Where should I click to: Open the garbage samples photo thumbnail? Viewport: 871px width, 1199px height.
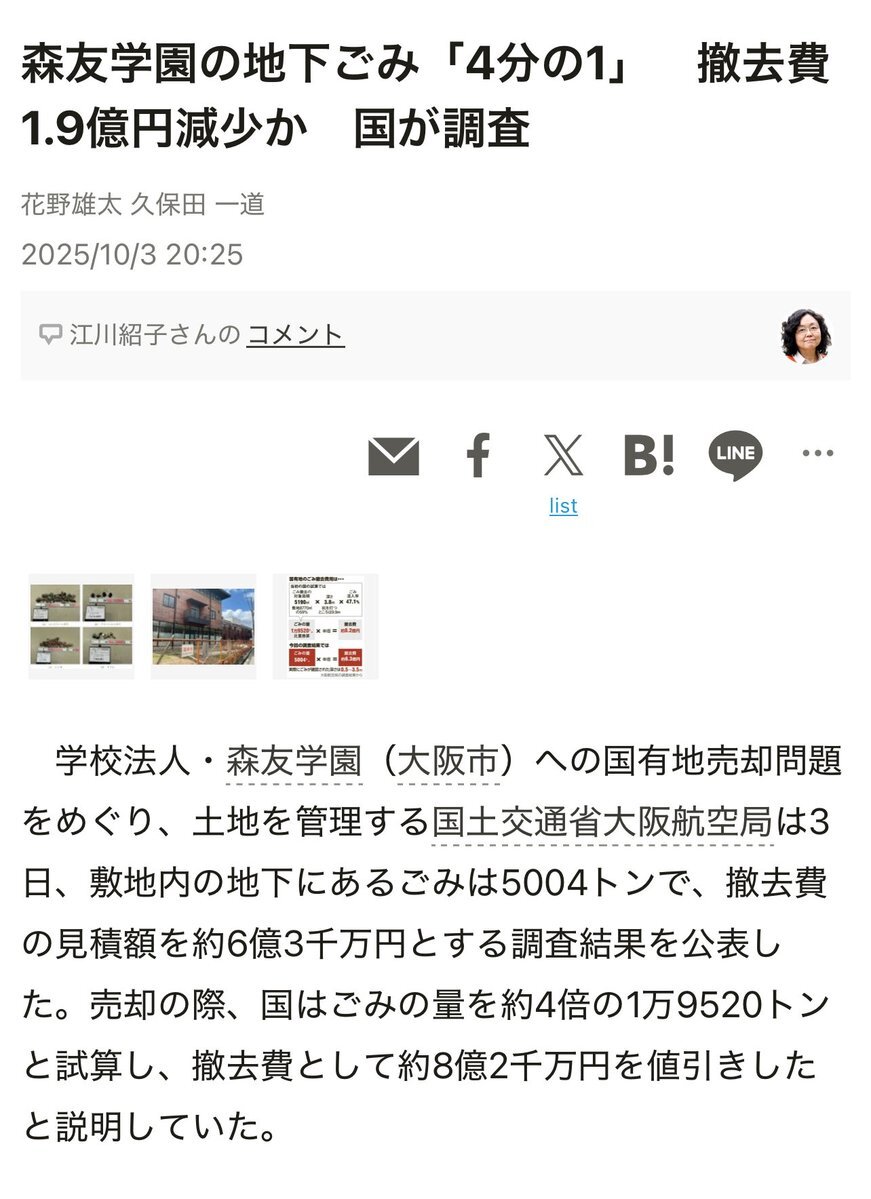click(81, 626)
